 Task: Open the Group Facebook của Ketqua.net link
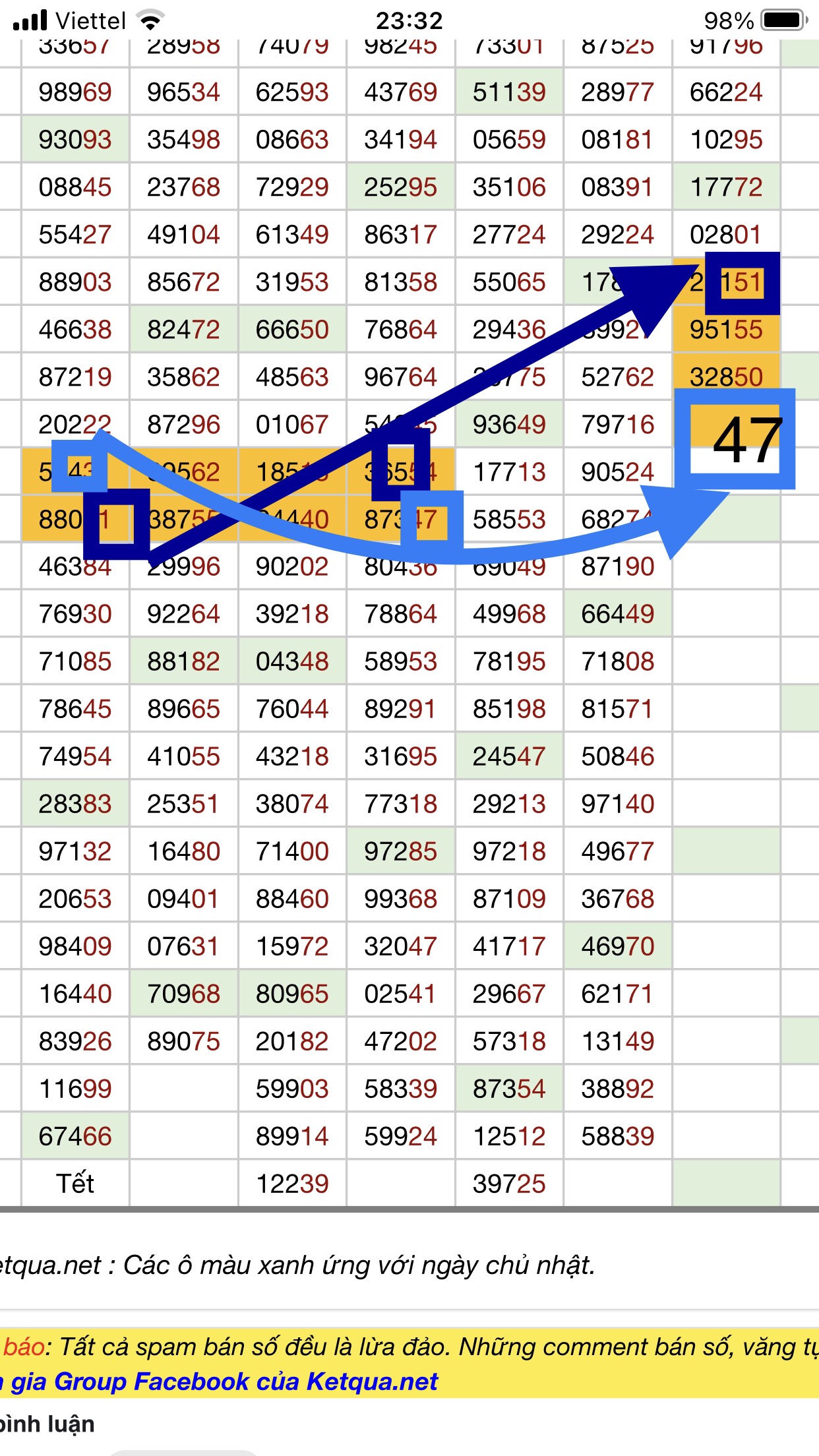(224, 1381)
